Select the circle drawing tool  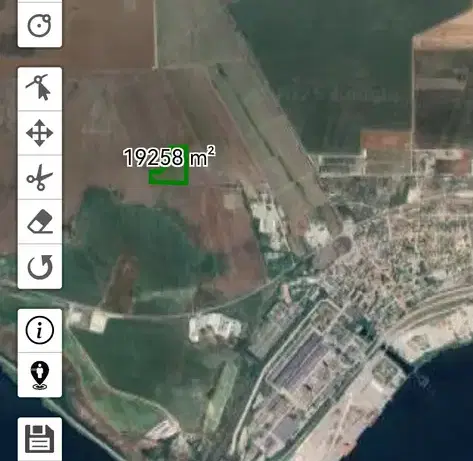[x=40, y=25]
